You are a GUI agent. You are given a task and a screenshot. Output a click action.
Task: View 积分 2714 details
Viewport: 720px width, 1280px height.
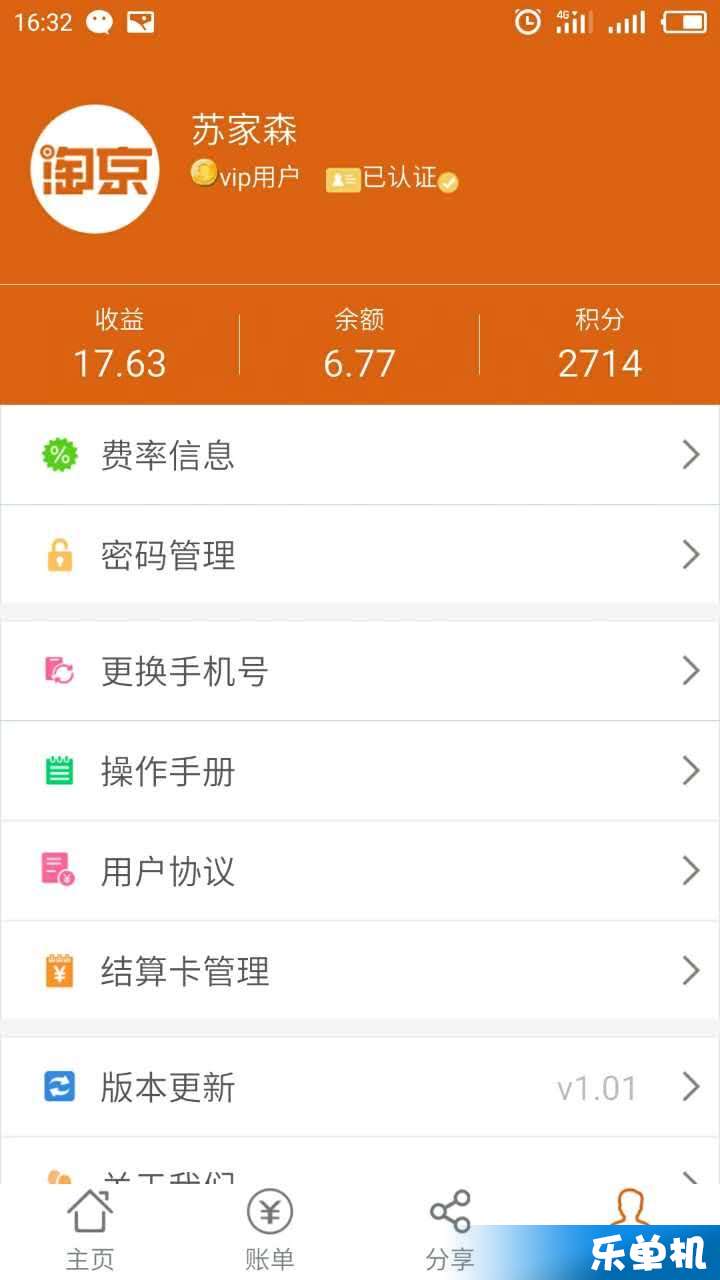click(x=600, y=345)
